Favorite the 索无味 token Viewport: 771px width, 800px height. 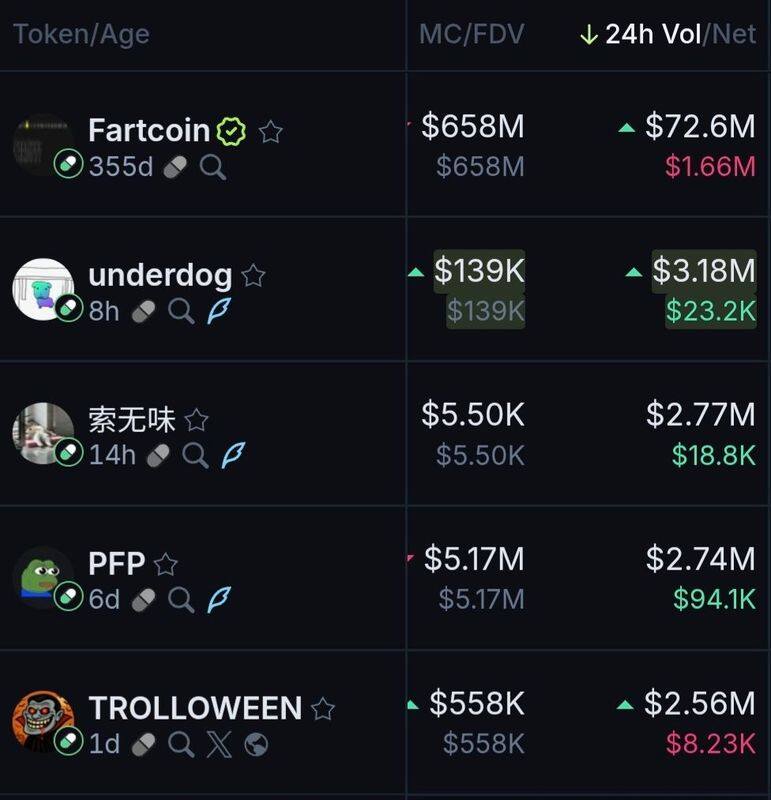point(197,420)
